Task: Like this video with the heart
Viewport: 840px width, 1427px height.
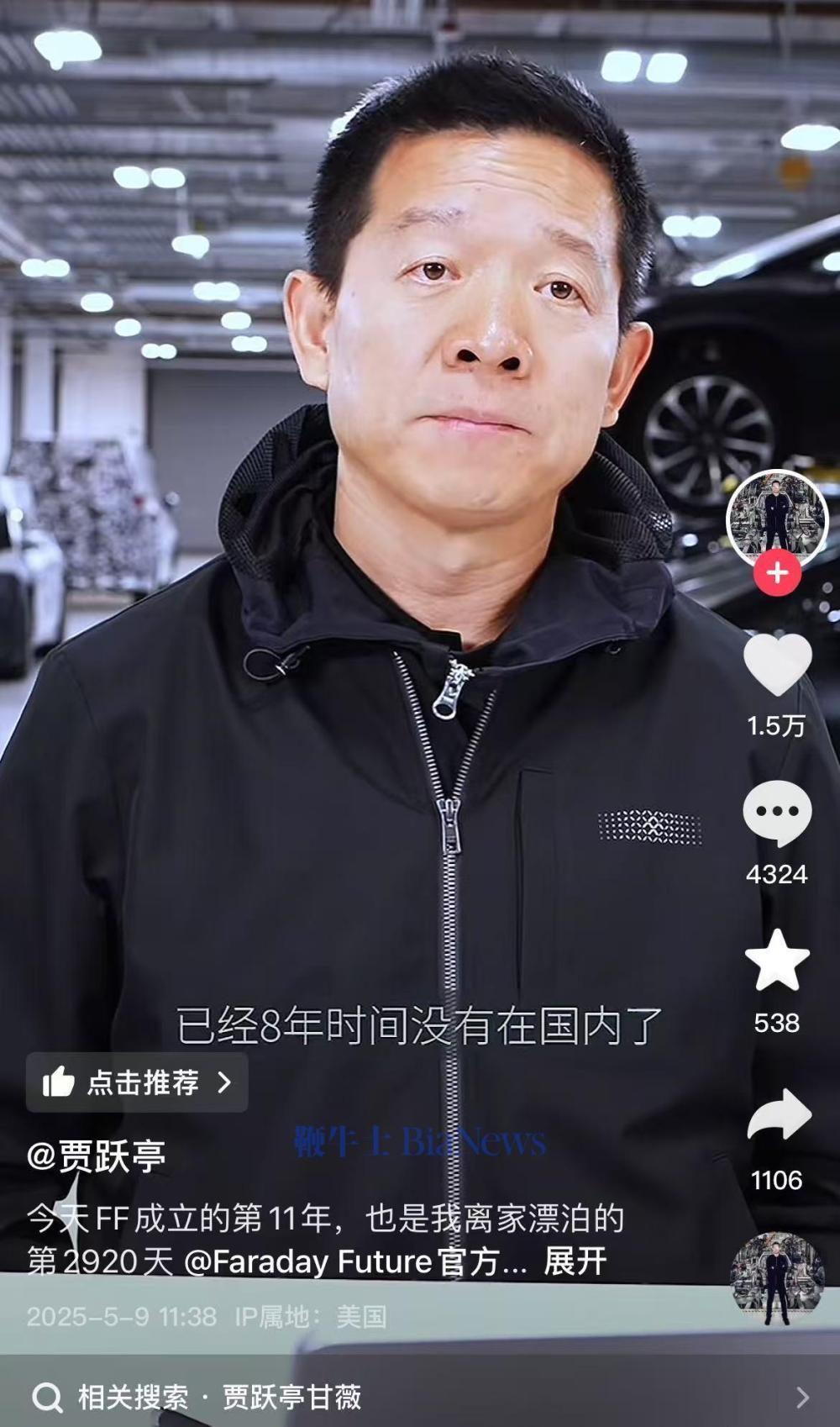Action: click(777, 665)
